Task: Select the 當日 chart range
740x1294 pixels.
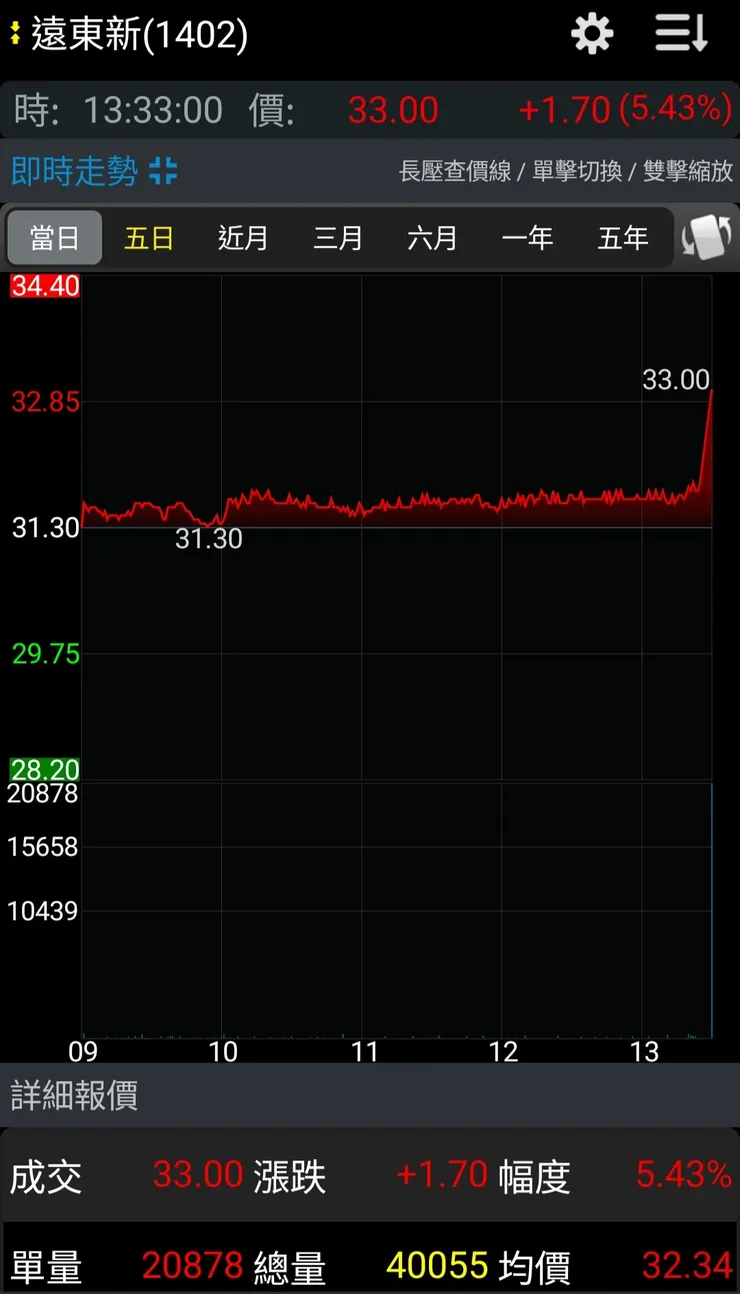Action: pos(55,238)
